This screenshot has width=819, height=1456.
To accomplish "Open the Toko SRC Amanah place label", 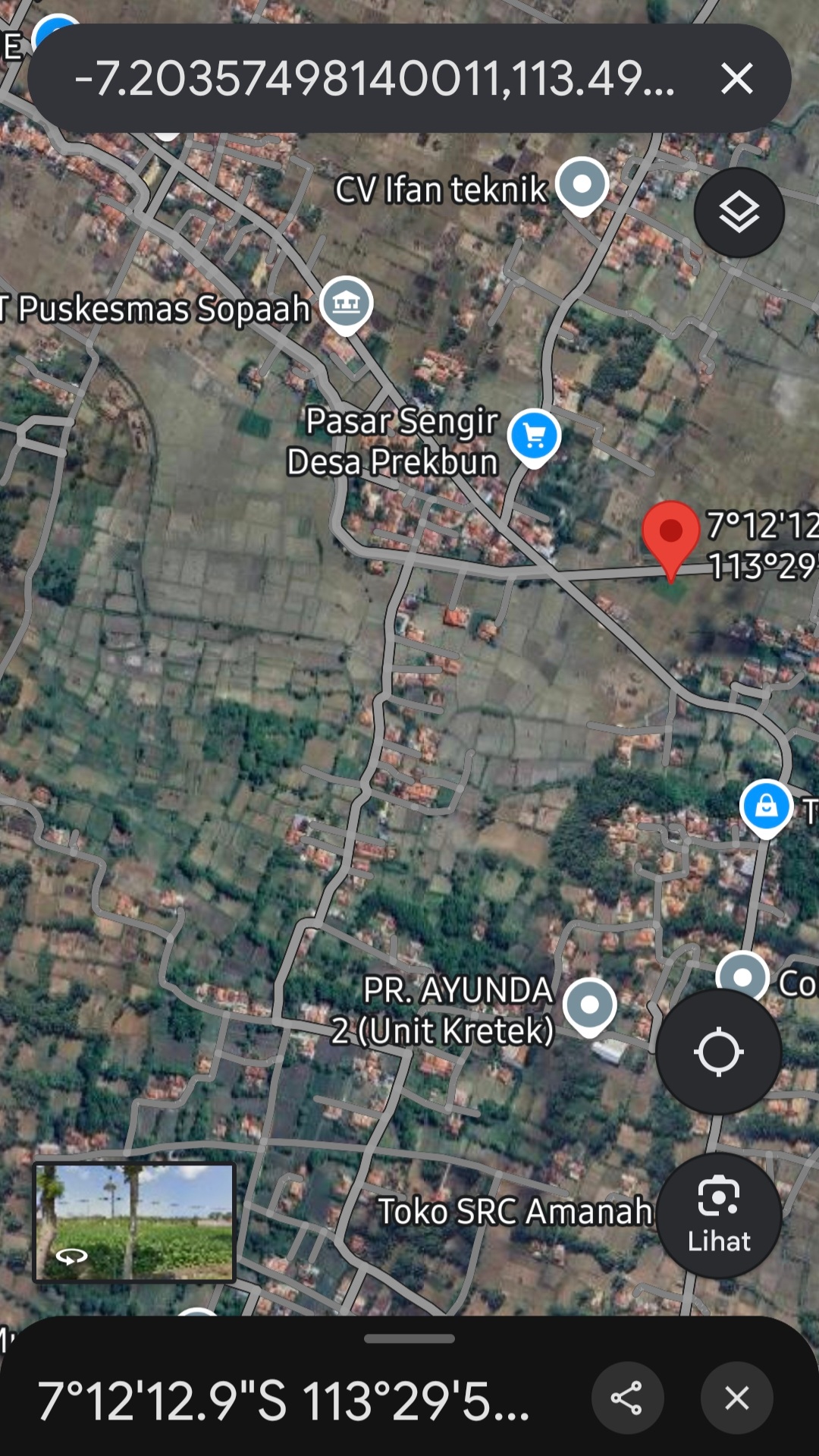I will pyautogui.click(x=515, y=1212).
